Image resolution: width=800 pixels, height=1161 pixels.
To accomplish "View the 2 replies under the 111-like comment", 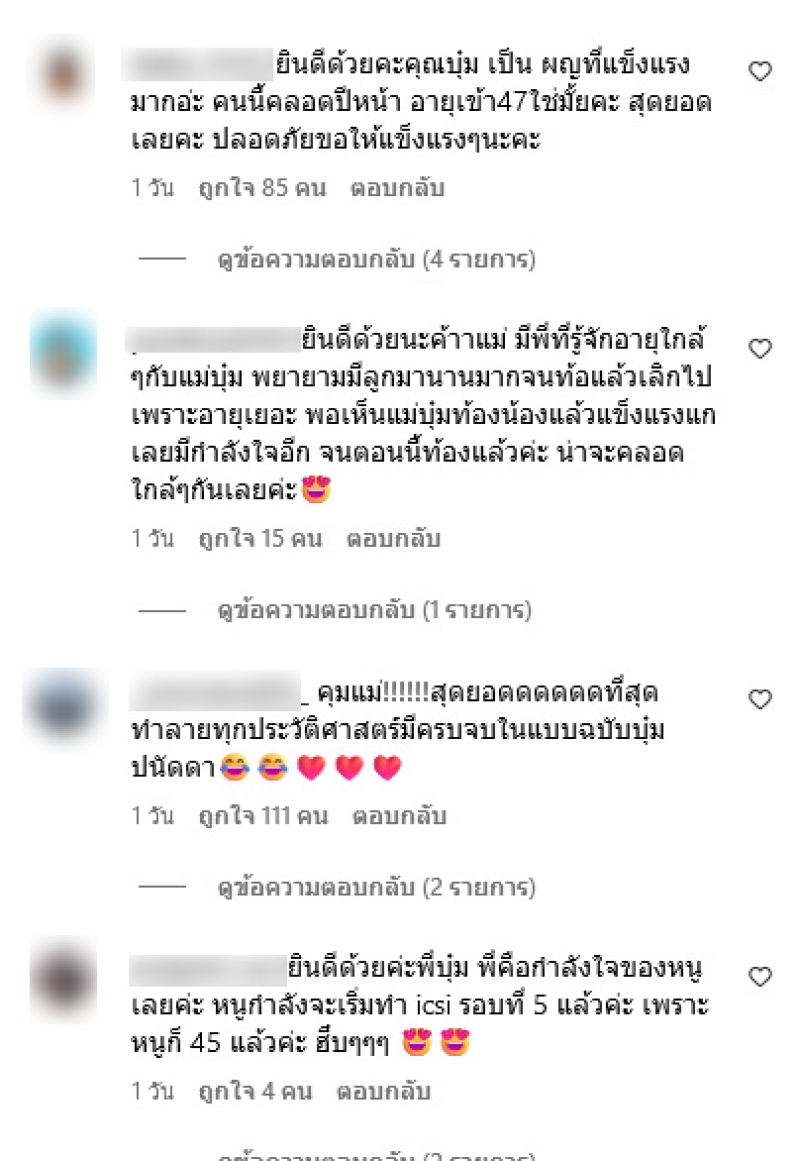I will pos(377,887).
